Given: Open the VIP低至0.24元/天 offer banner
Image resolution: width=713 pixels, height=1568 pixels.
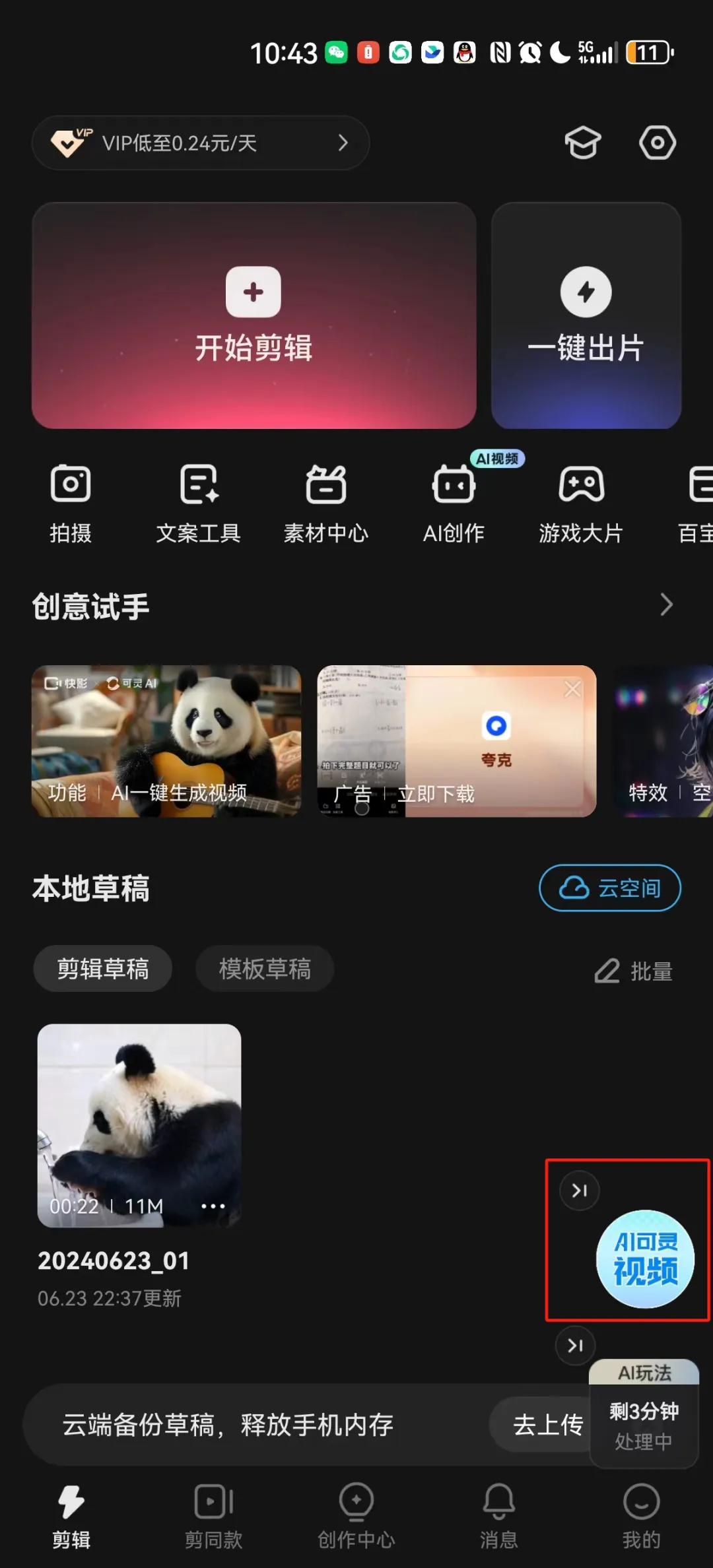Looking at the screenshot, I should [x=200, y=143].
